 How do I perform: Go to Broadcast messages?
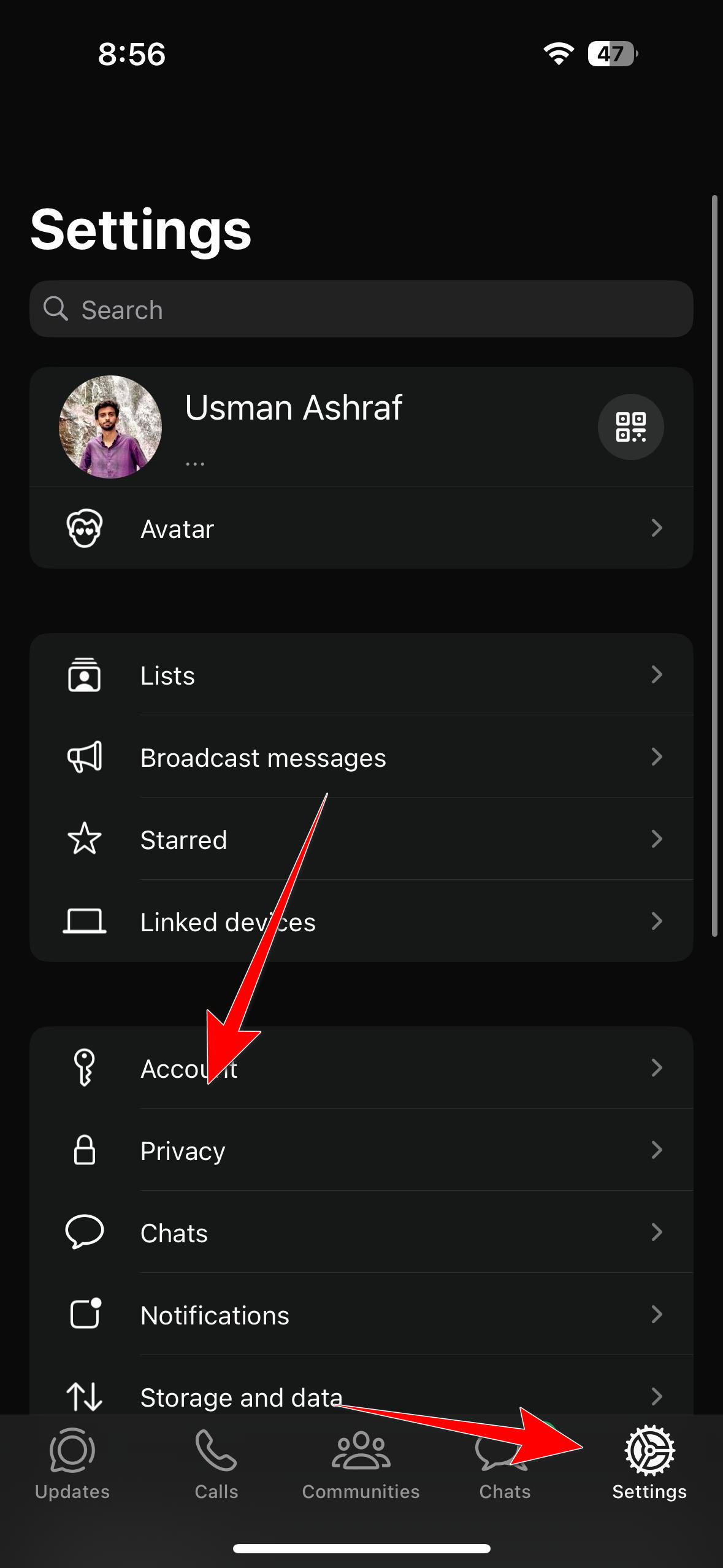361,757
